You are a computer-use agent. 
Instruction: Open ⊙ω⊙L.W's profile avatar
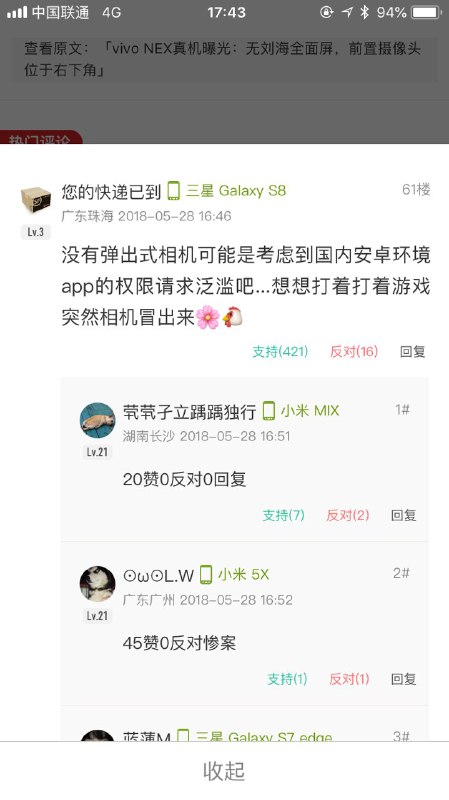97,584
